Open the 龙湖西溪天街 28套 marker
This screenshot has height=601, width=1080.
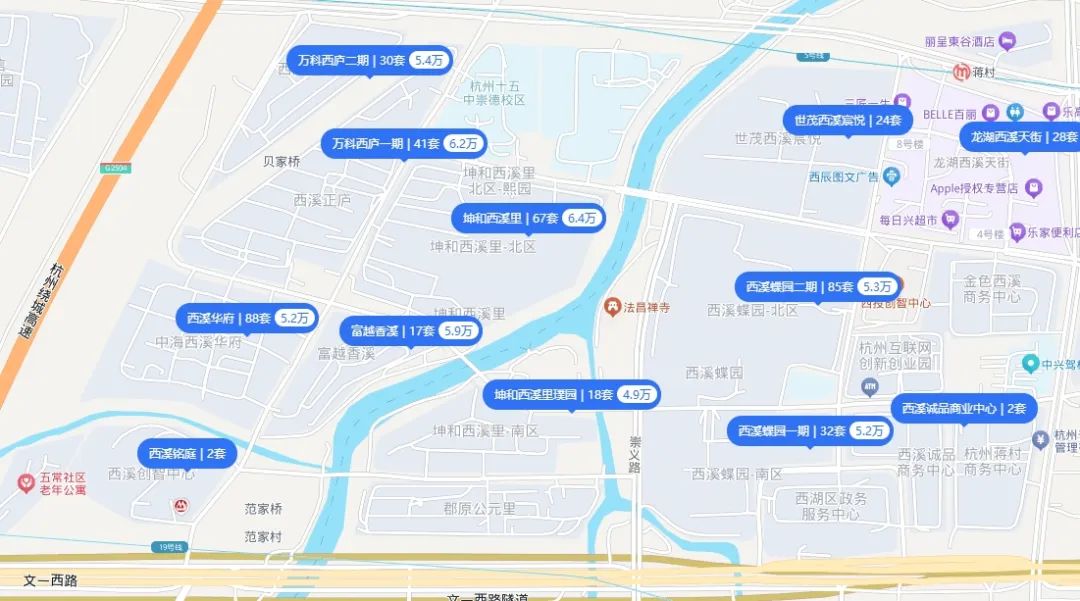1020,137
